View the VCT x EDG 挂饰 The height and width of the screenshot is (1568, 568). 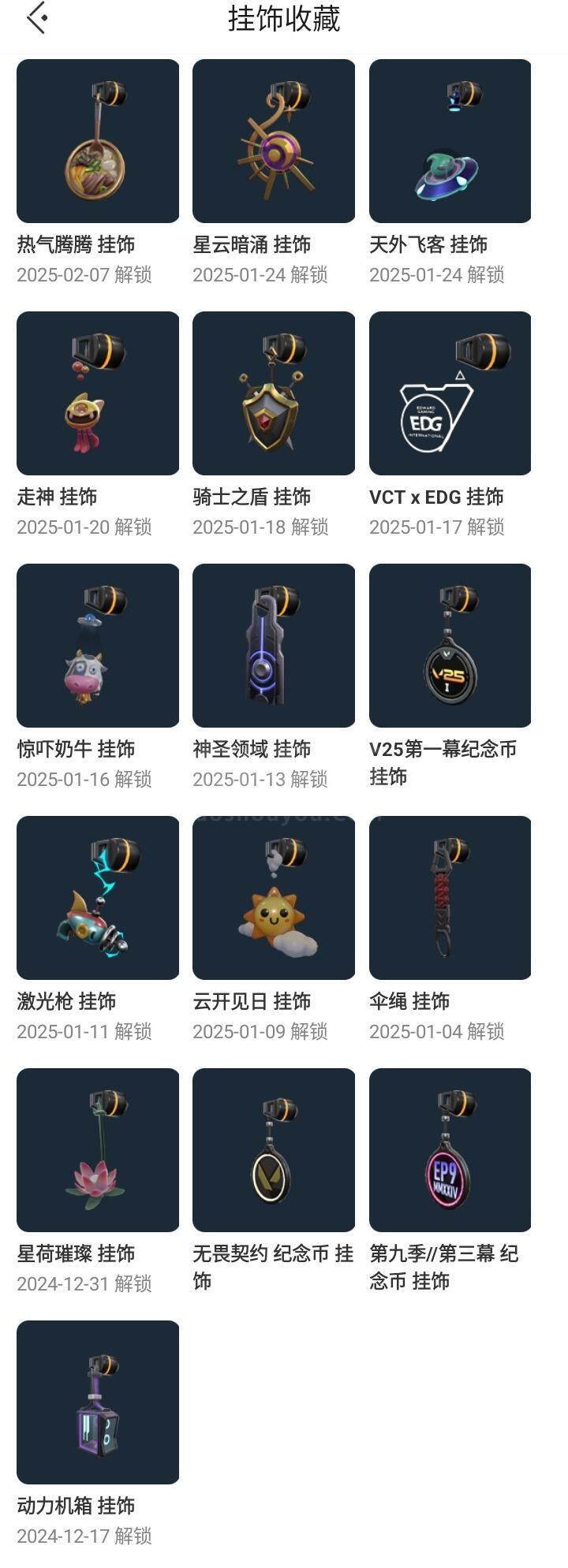point(450,393)
